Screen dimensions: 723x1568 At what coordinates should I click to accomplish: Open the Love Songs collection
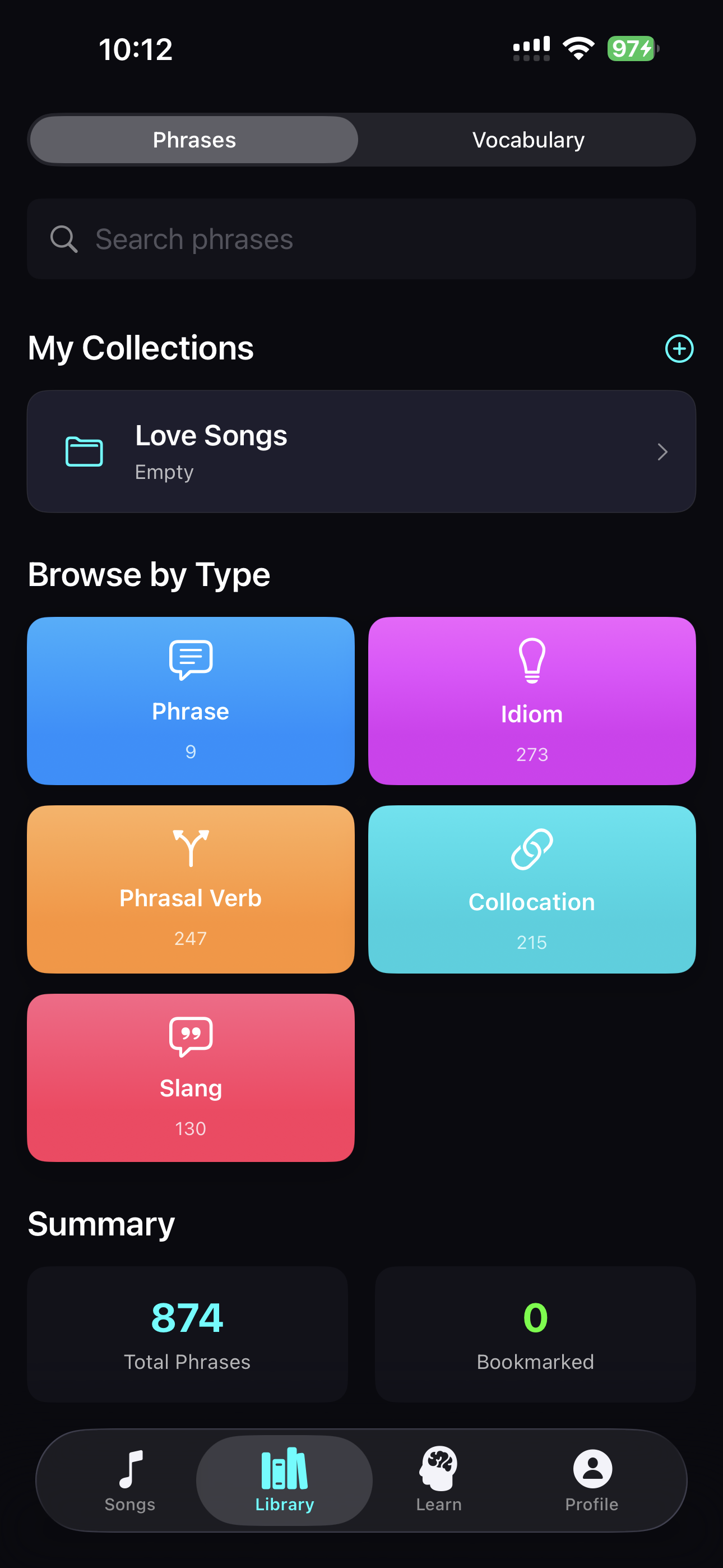361,450
